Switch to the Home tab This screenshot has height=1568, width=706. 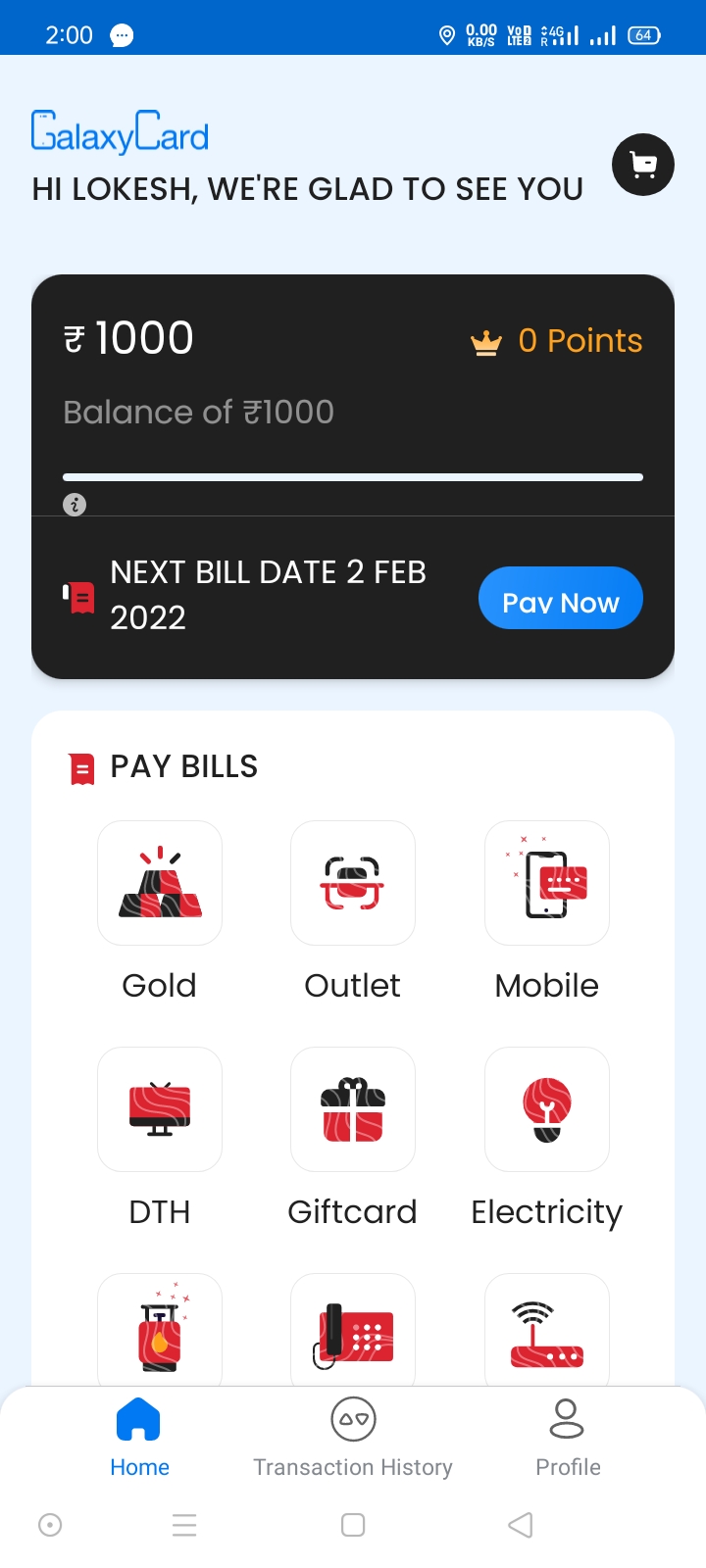(x=139, y=1438)
